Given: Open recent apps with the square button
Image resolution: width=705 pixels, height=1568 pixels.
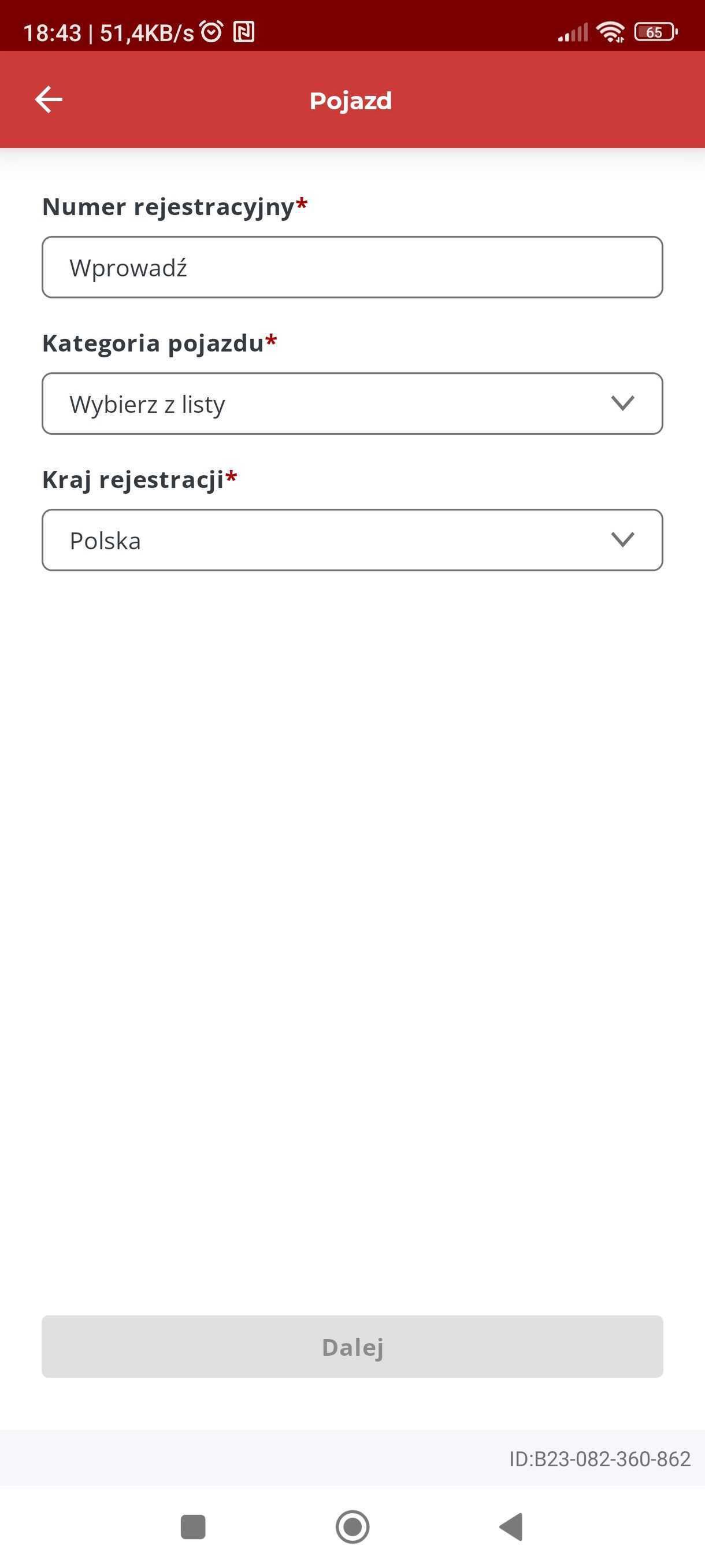Looking at the screenshot, I should (x=194, y=1526).
